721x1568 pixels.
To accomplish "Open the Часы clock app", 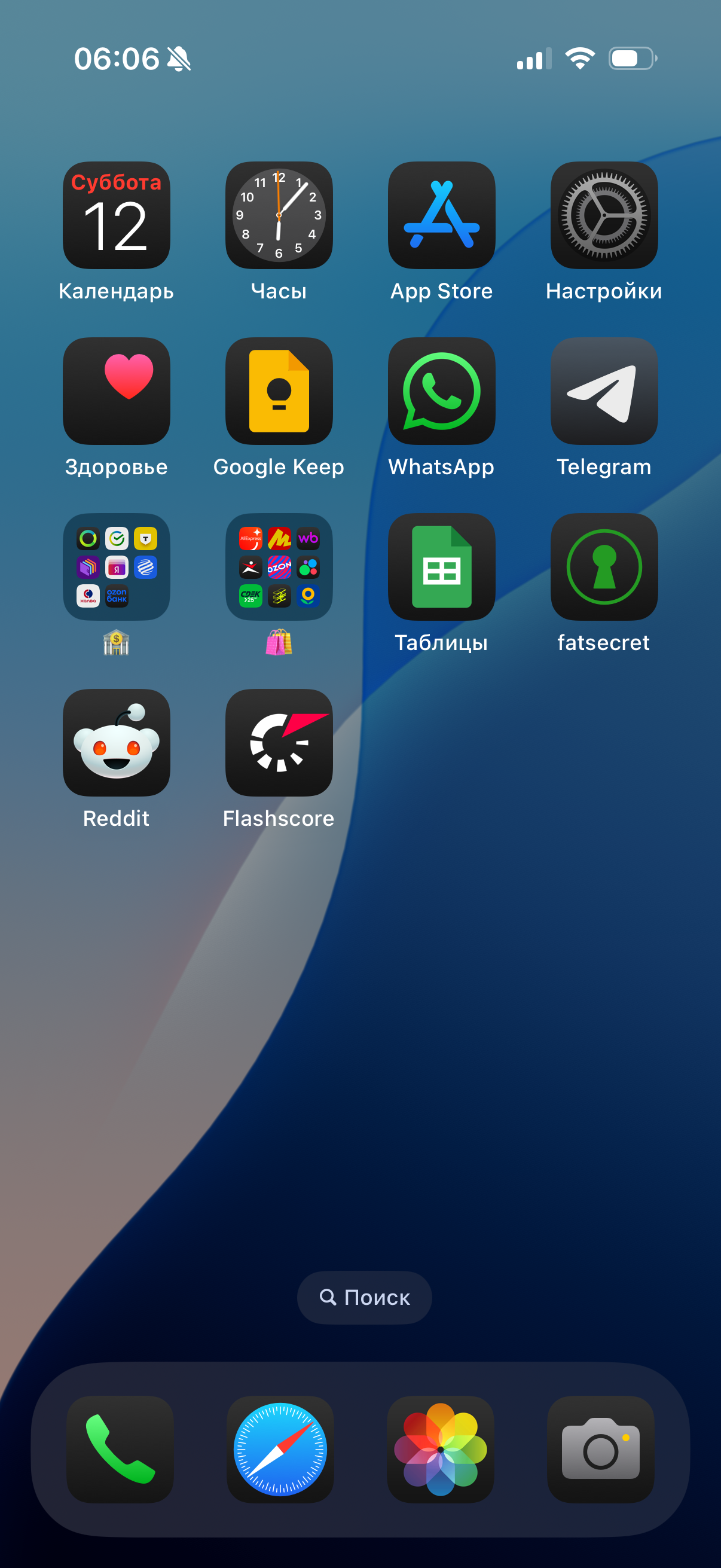I will pos(279,215).
